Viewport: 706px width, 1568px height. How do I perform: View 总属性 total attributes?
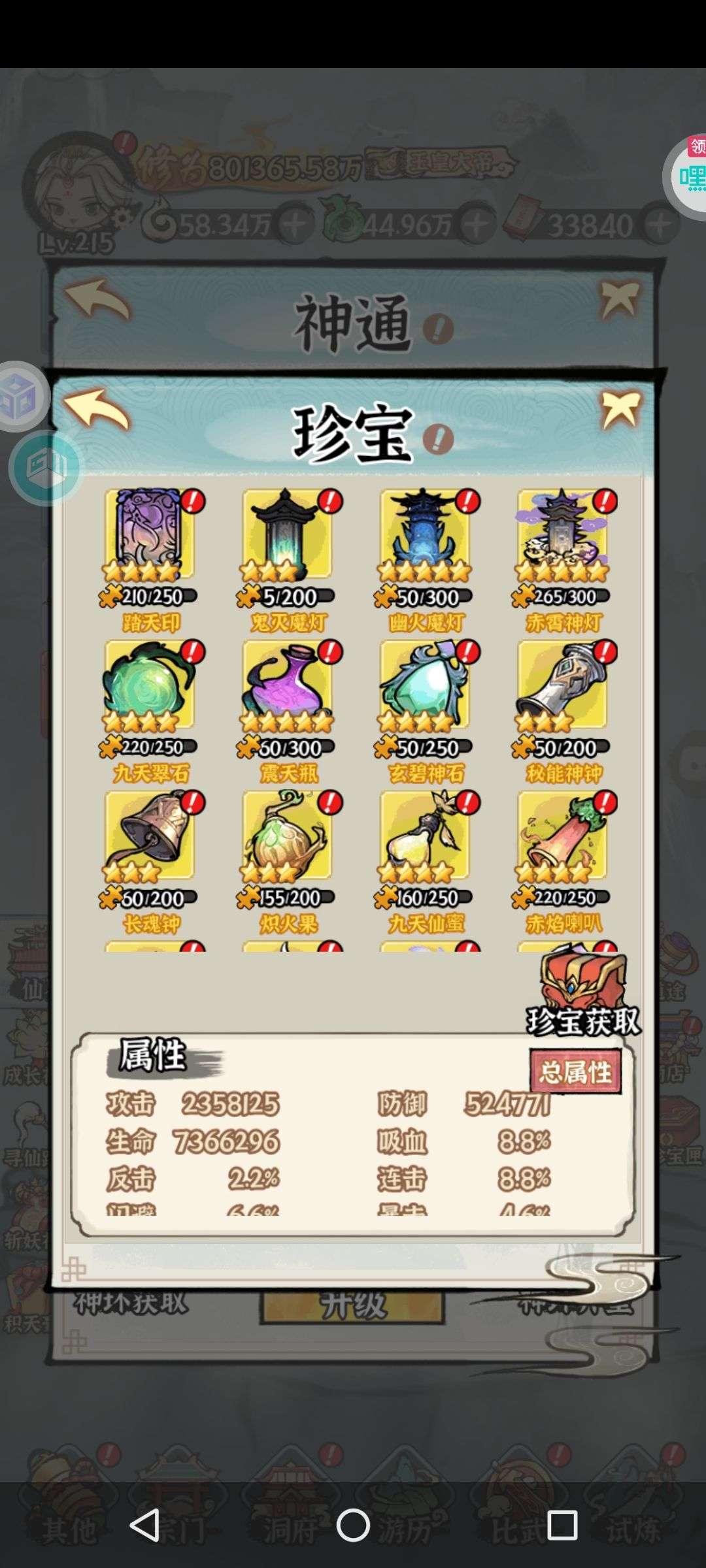point(575,1072)
